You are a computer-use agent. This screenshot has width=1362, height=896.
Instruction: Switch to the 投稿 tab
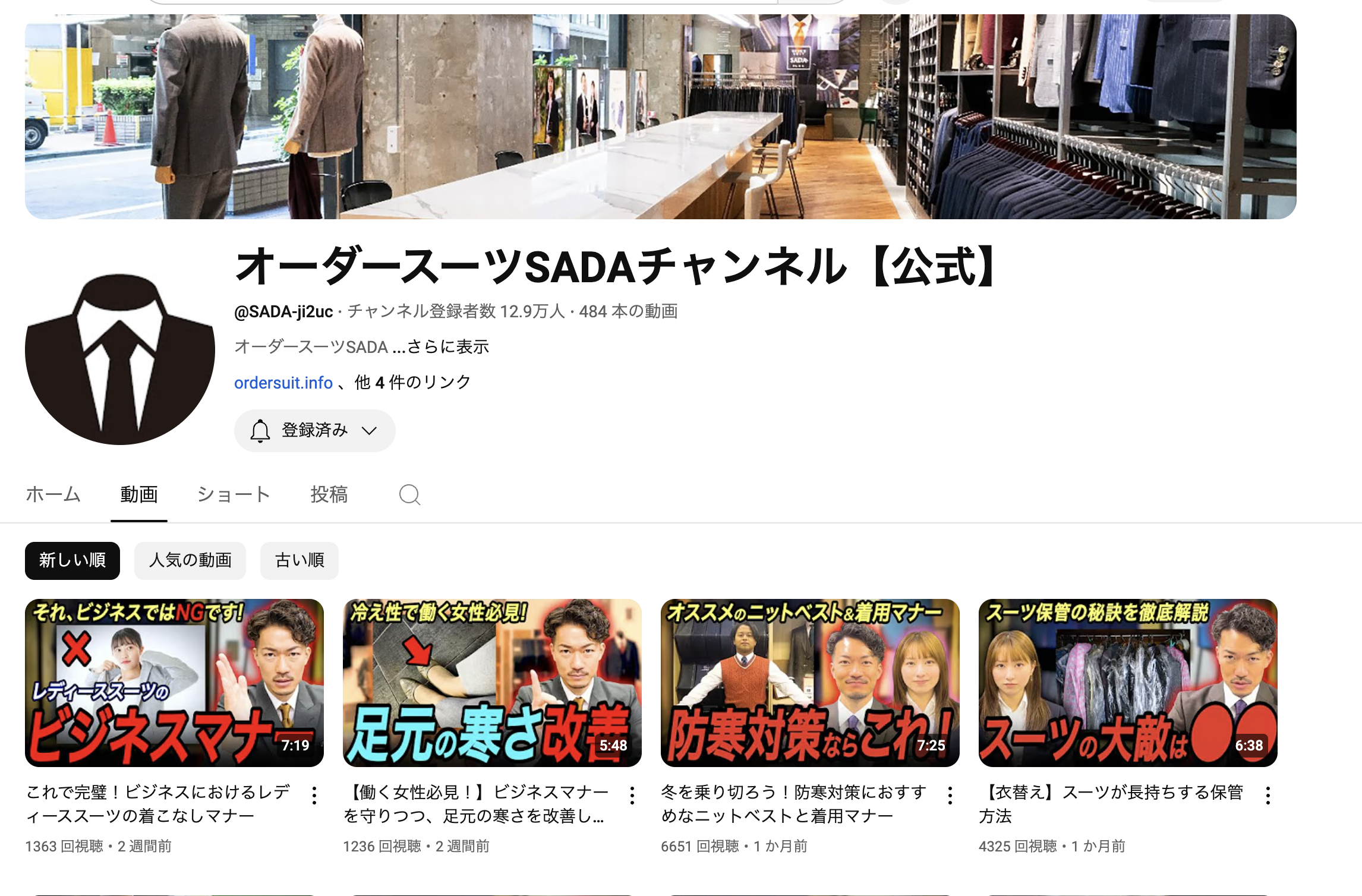[x=329, y=494]
